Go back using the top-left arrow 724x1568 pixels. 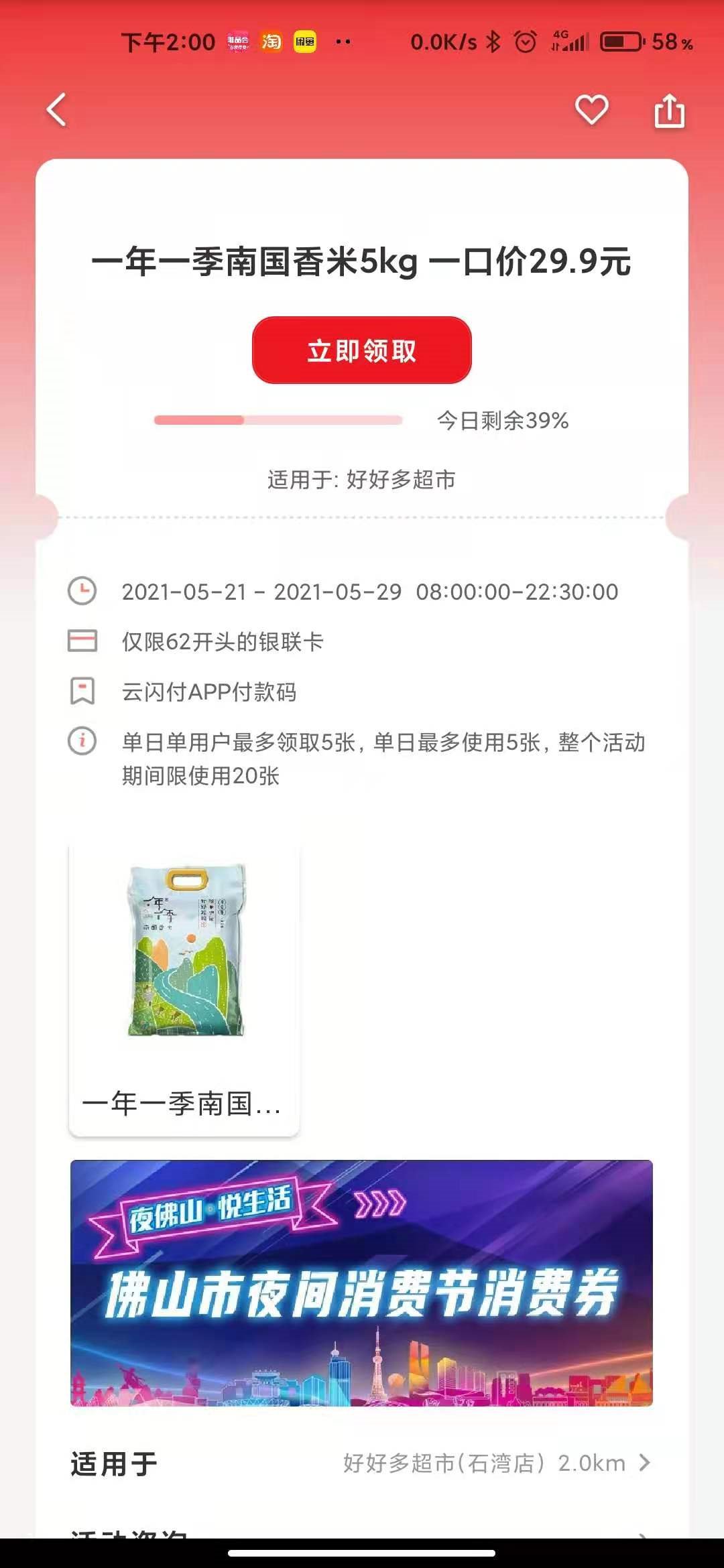(x=57, y=110)
